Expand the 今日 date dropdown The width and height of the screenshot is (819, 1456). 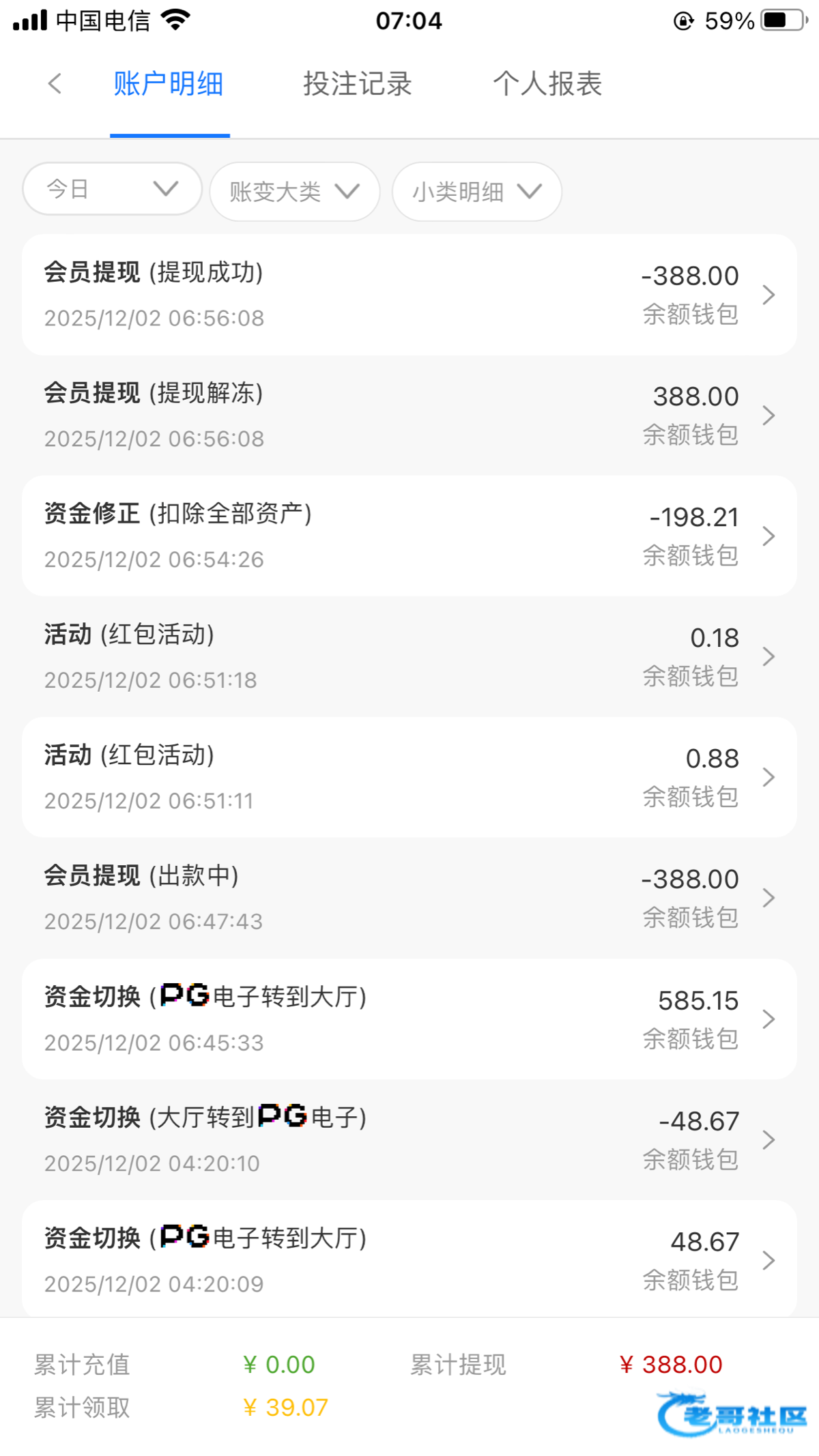(x=112, y=188)
